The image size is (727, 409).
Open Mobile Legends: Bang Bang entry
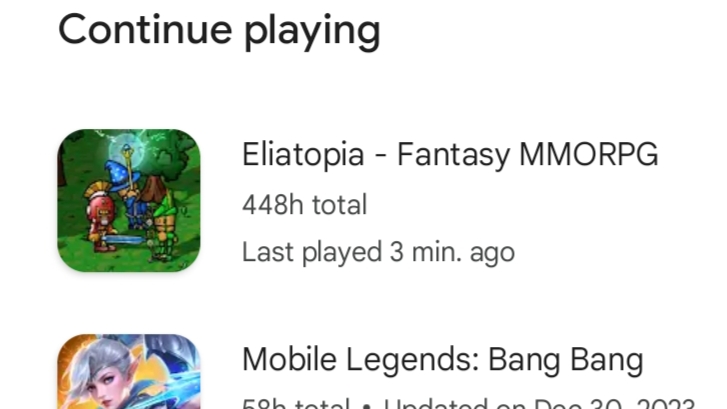pos(442,360)
